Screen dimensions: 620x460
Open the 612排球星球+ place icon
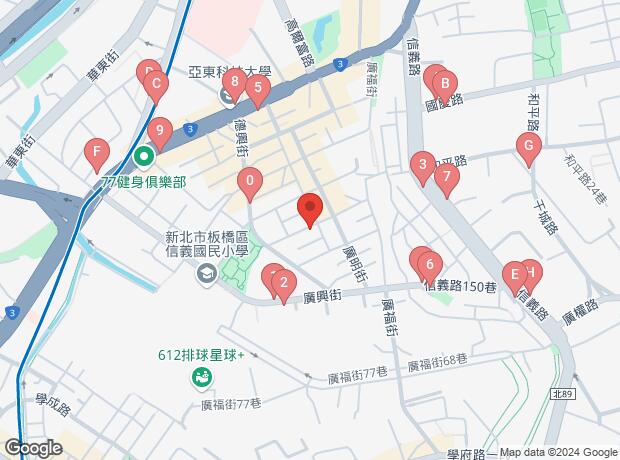(x=201, y=377)
